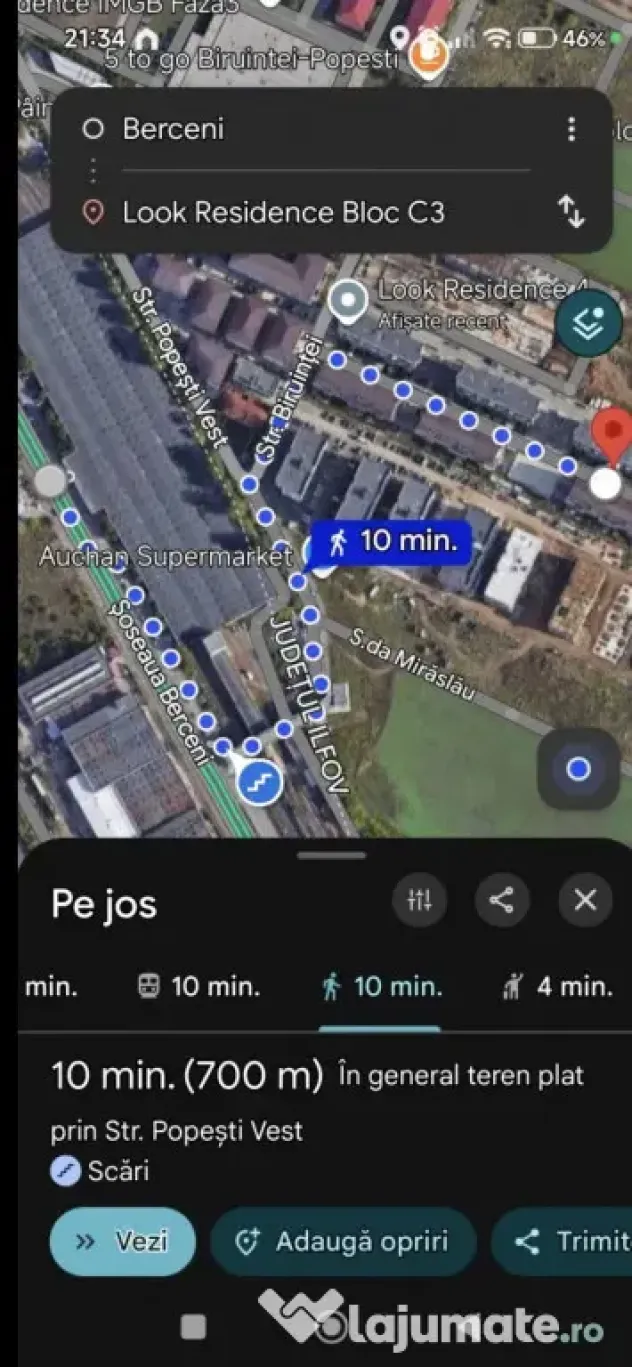Select the walking 10 min. tab
The image size is (632, 1367).
381,987
